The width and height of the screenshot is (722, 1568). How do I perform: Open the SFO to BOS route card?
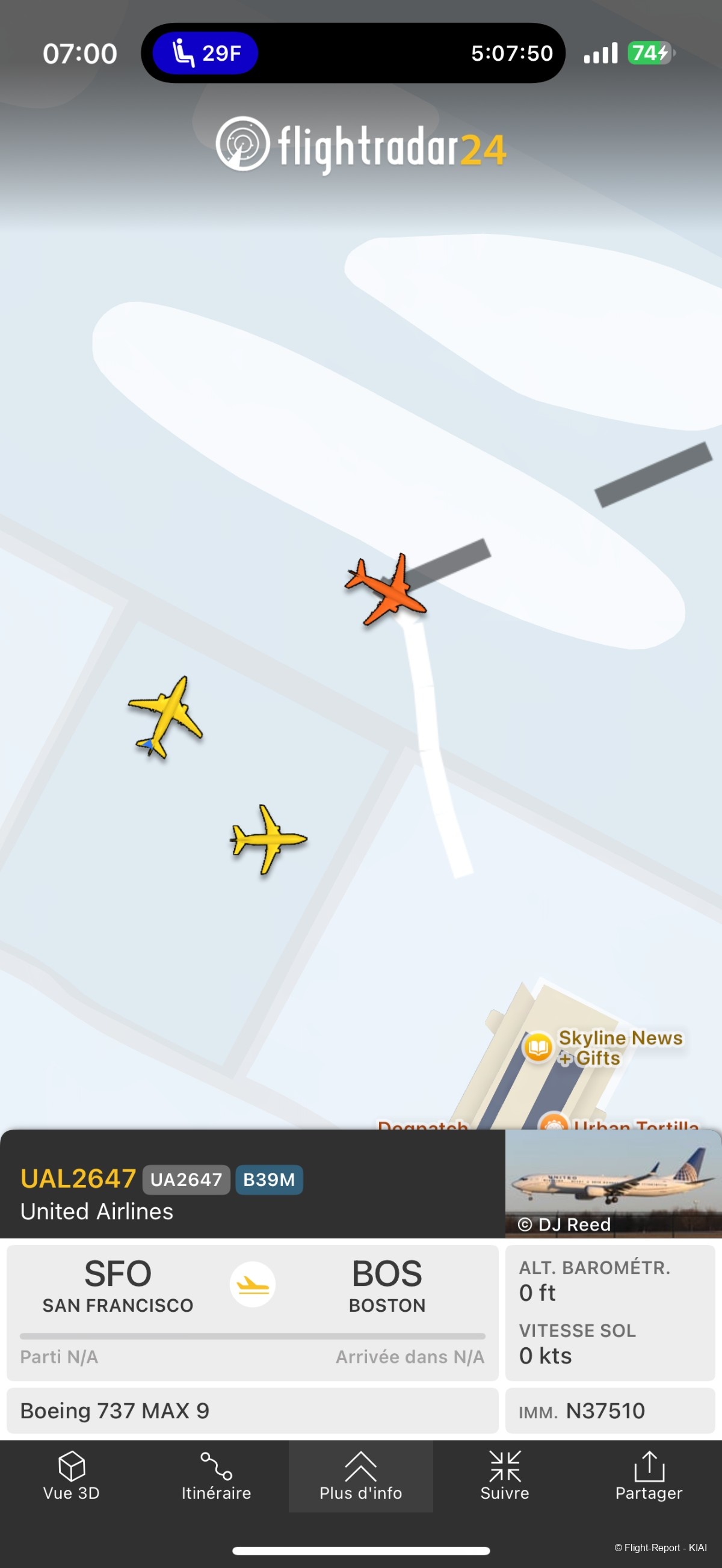[252, 1312]
